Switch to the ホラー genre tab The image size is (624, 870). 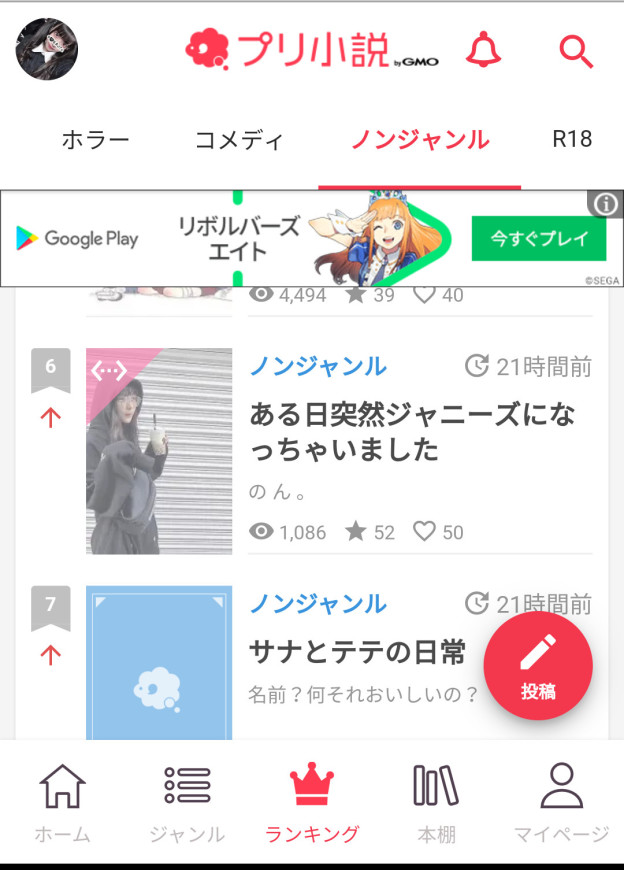[96, 140]
